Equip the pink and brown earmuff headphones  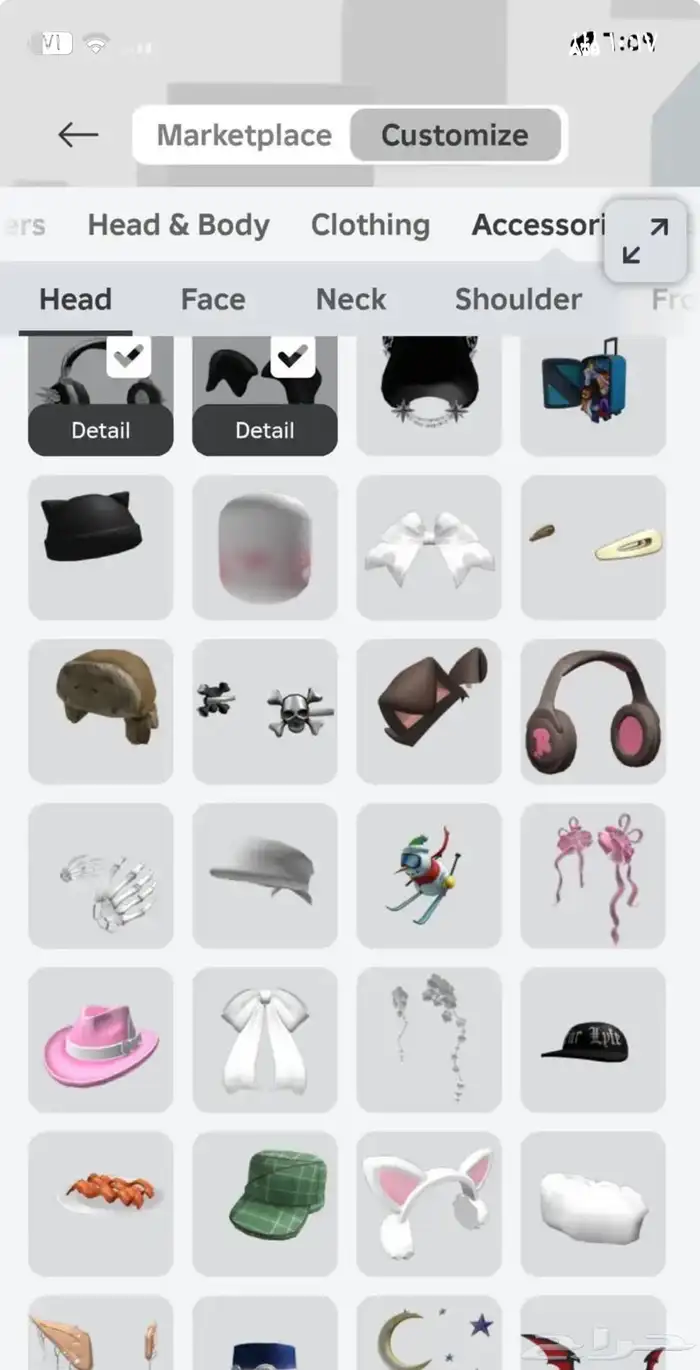592,711
